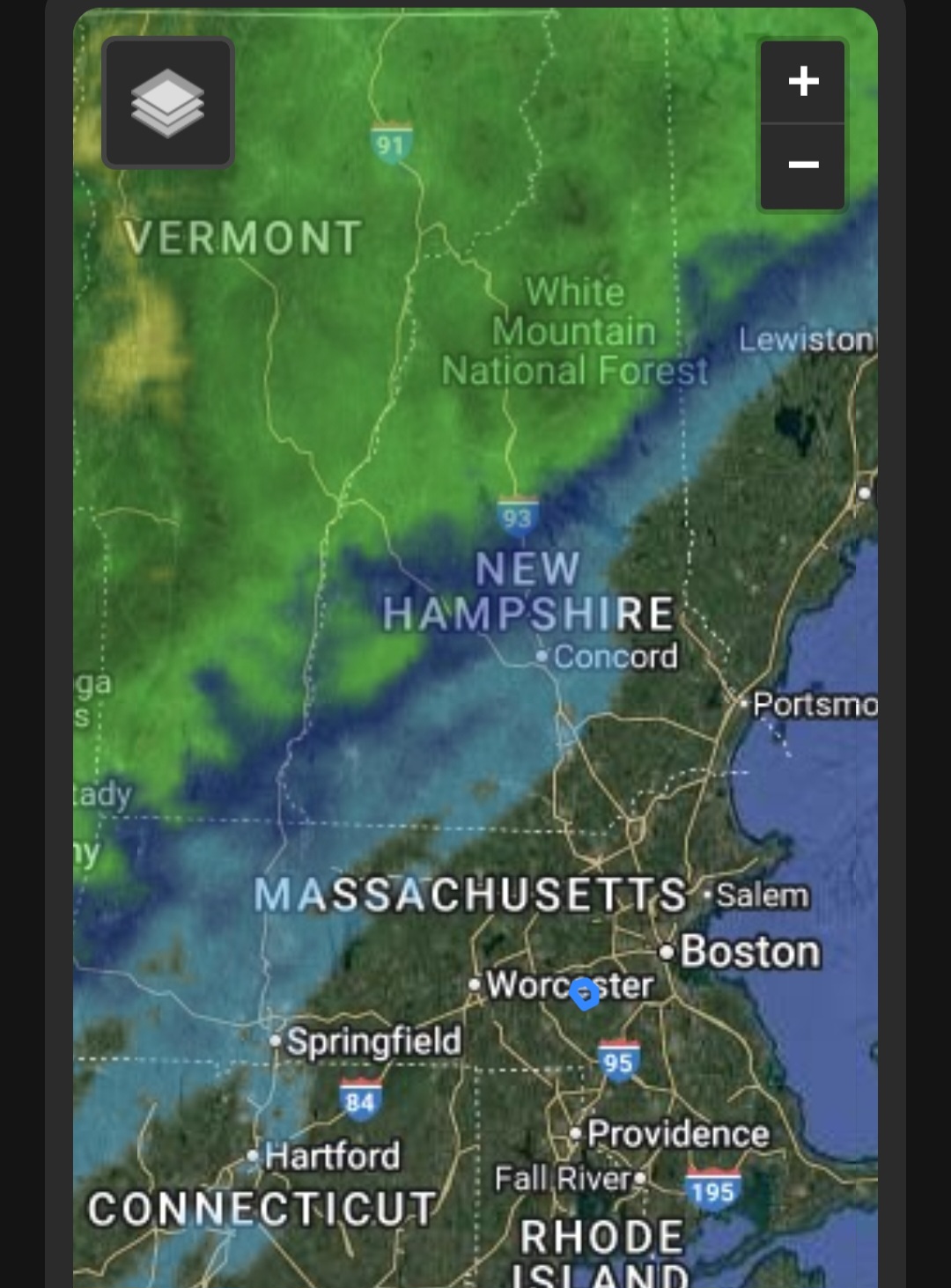Tap the blue location marker near Worcester

pos(584,994)
